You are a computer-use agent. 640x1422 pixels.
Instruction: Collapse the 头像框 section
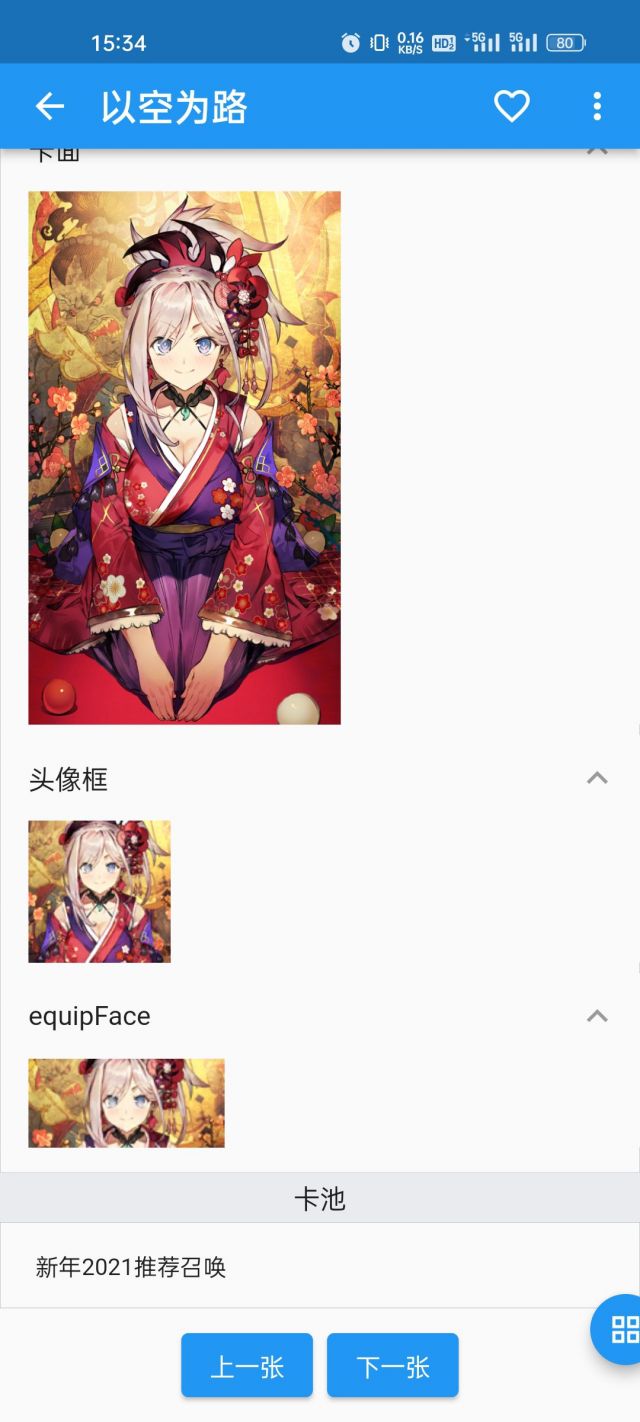coord(597,778)
